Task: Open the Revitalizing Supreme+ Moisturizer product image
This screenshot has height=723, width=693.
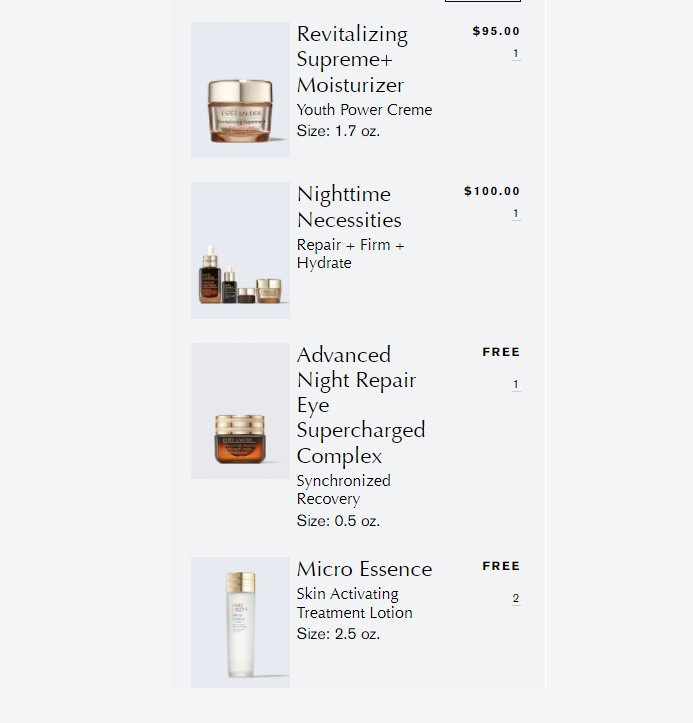Action: pyautogui.click(x=240, y=90)
